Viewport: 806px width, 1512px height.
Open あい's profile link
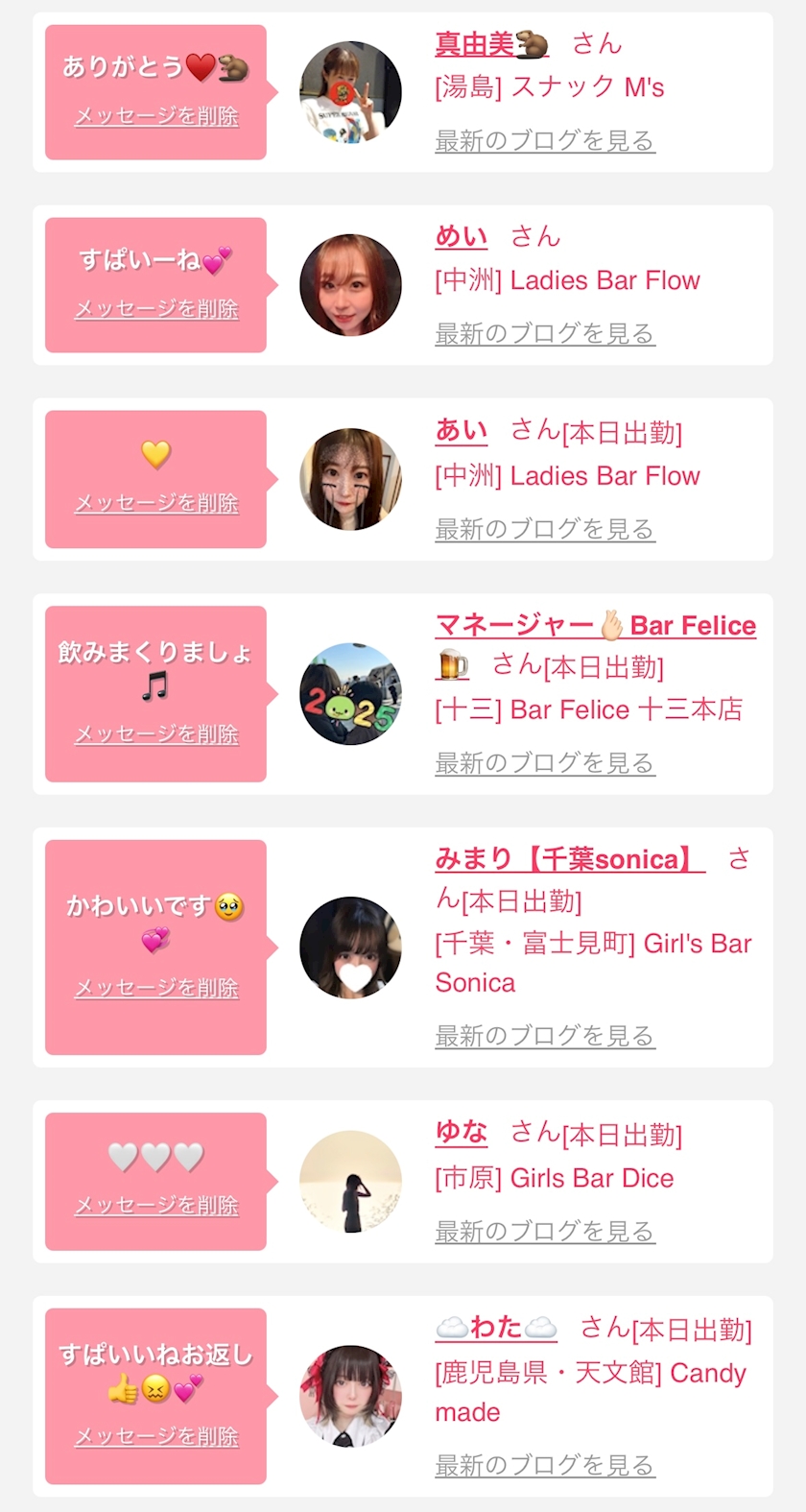462,431
